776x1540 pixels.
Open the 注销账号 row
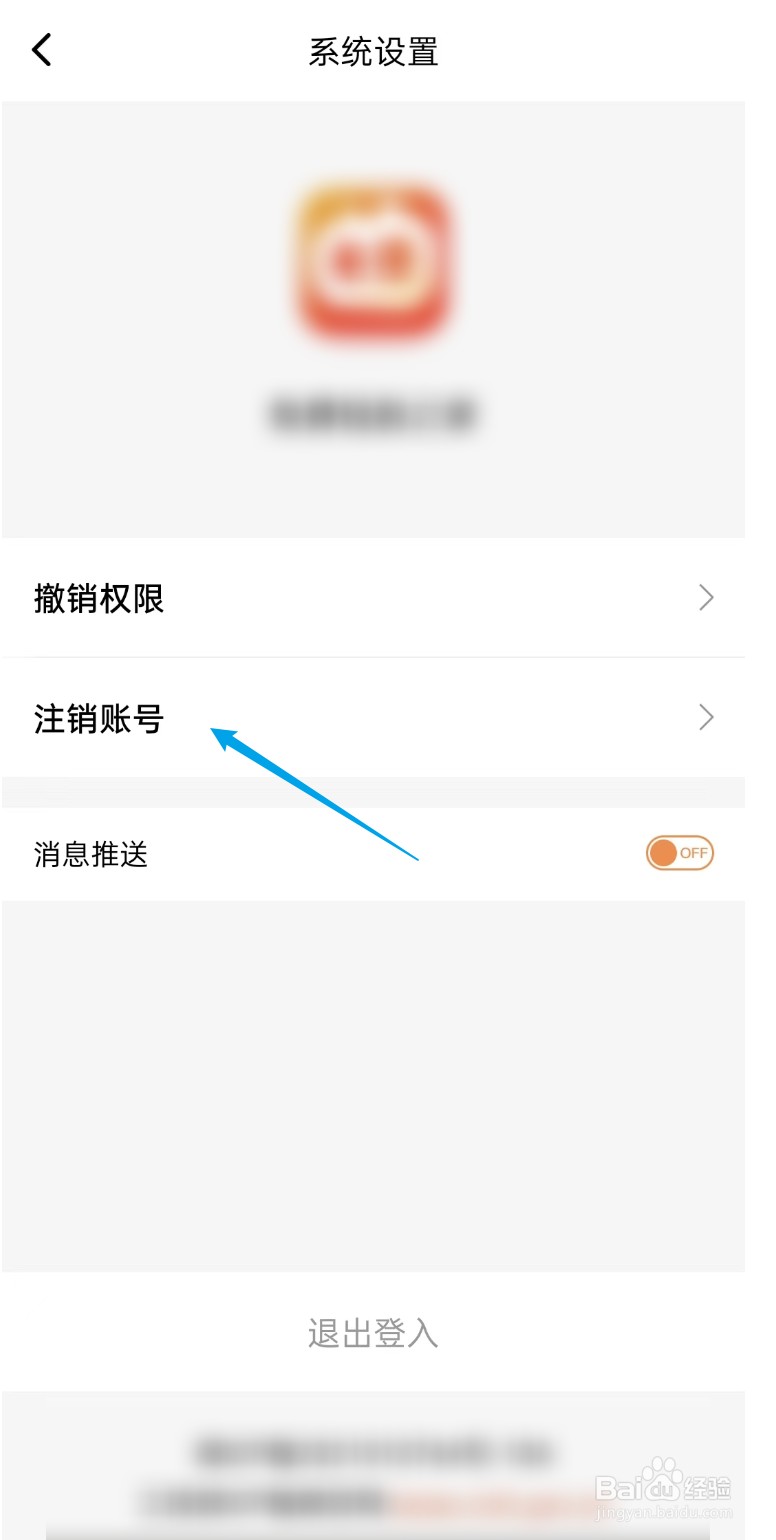coord(372,718)
